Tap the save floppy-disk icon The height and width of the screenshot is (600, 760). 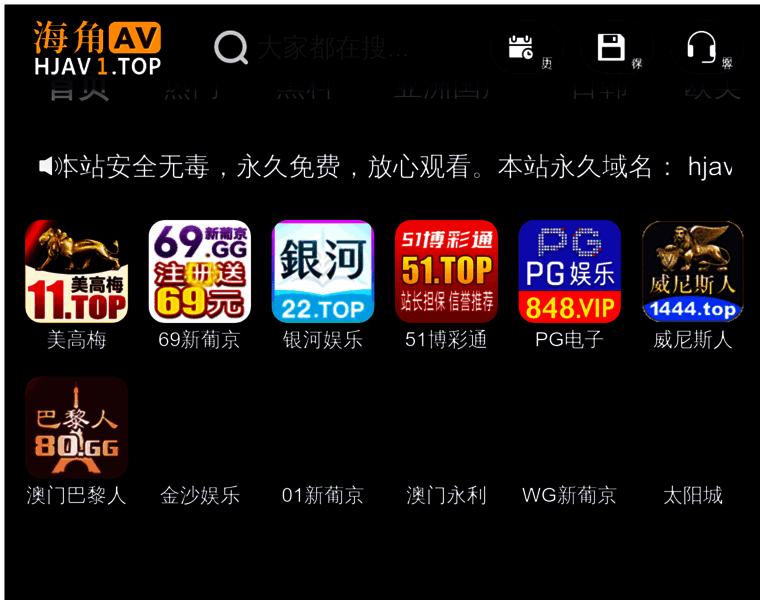click(x=611, y=47)
